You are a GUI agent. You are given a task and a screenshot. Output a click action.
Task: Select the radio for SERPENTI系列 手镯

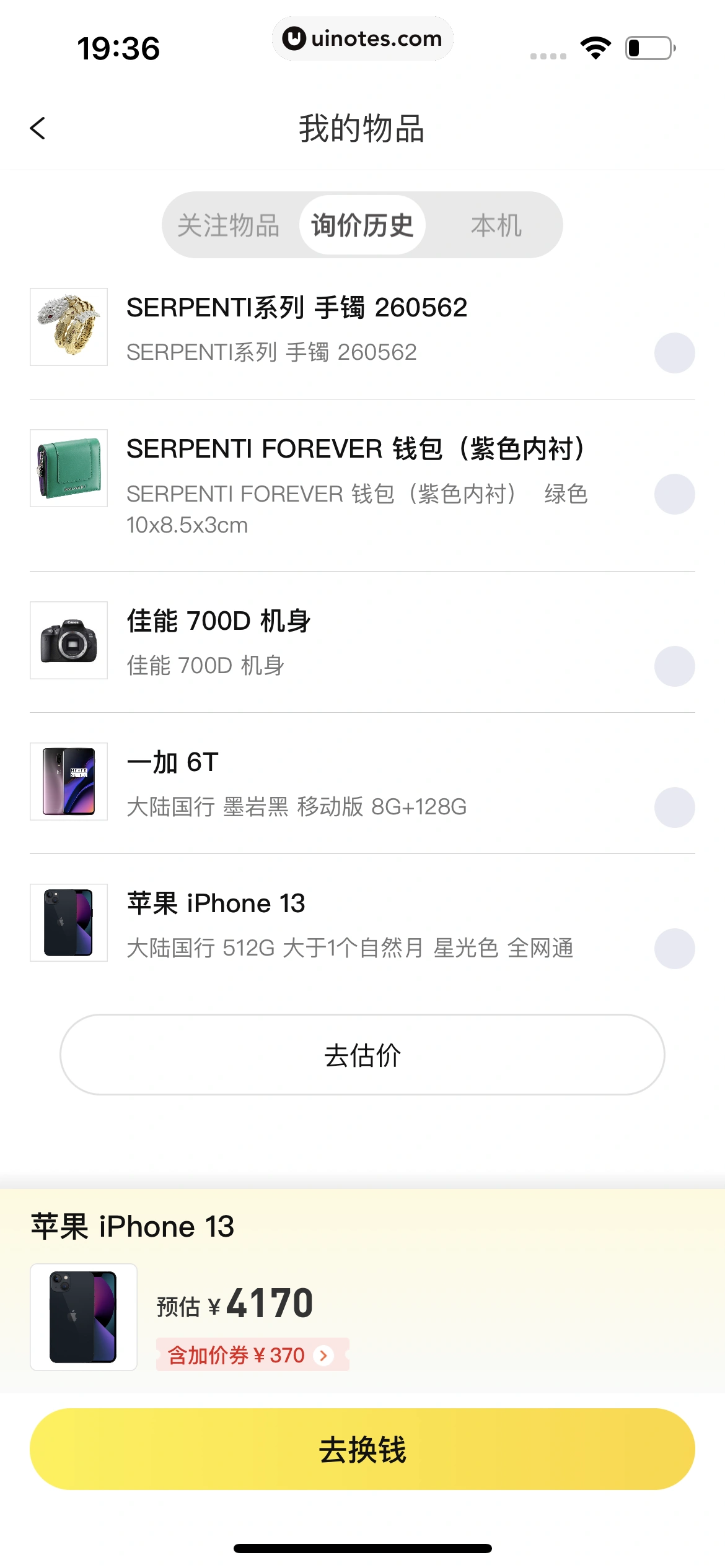click(x=674, y=354)
